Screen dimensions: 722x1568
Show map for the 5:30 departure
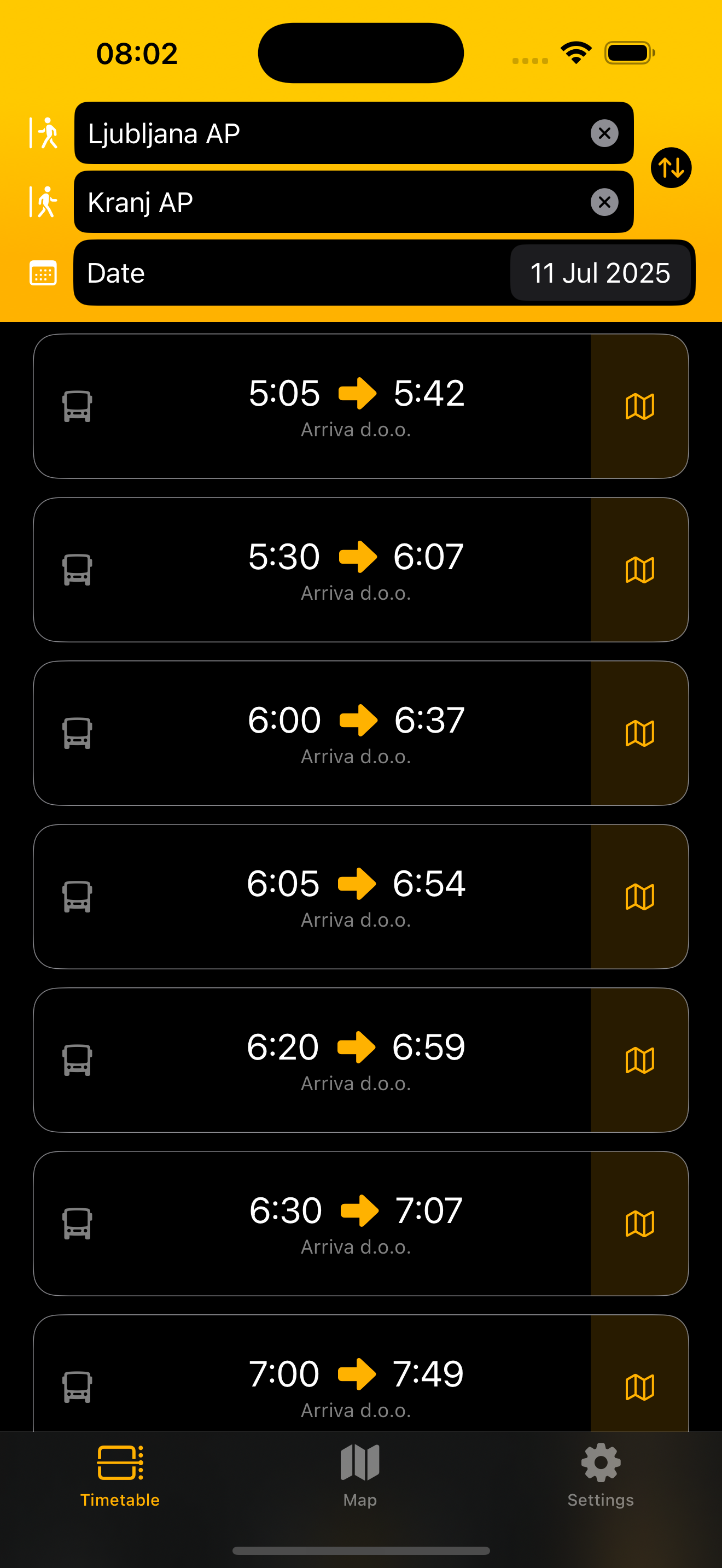[639, 570]
